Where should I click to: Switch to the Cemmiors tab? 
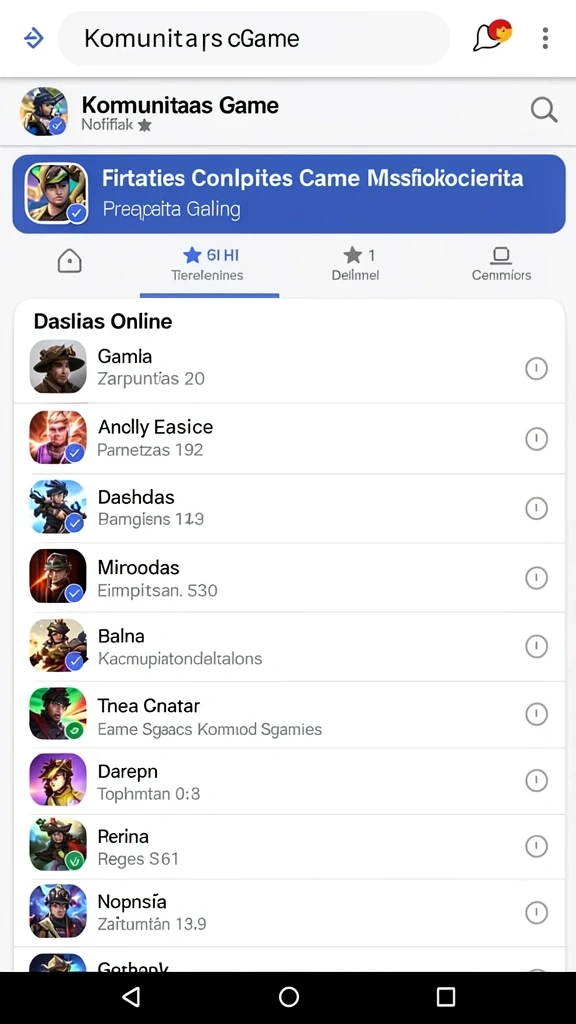coord(501,264)
